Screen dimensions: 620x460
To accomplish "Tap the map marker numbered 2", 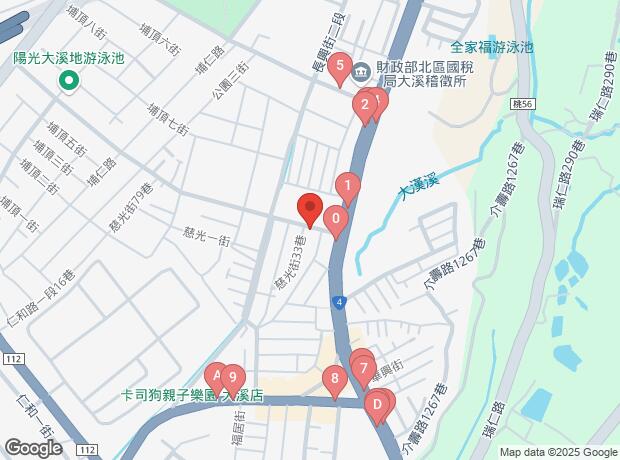I will [364, 102].
